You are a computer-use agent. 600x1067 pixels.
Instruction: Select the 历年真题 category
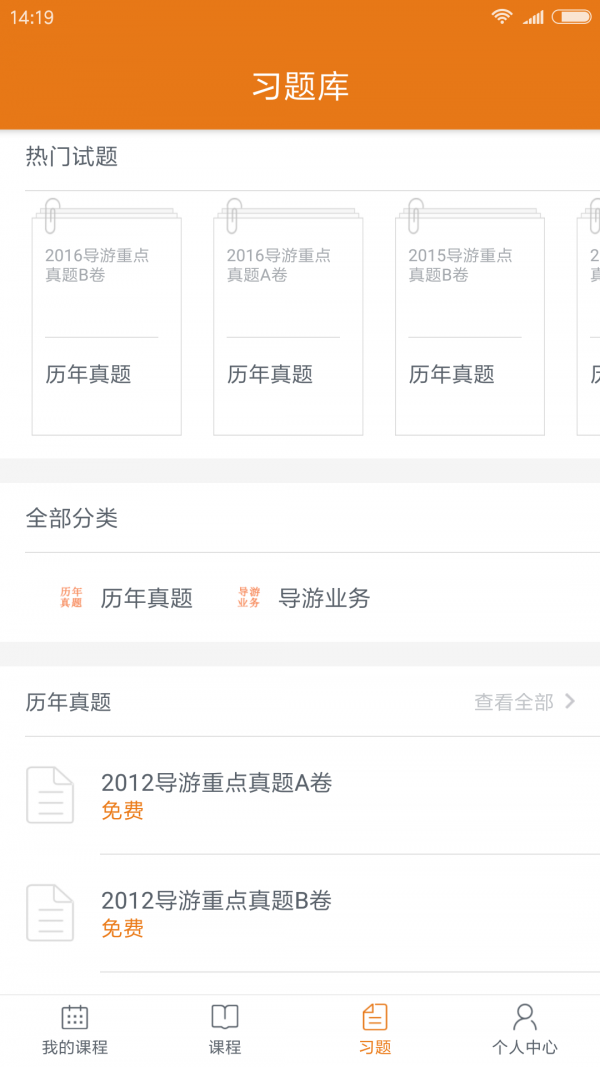pyautogui.click(x=127, y=598)
